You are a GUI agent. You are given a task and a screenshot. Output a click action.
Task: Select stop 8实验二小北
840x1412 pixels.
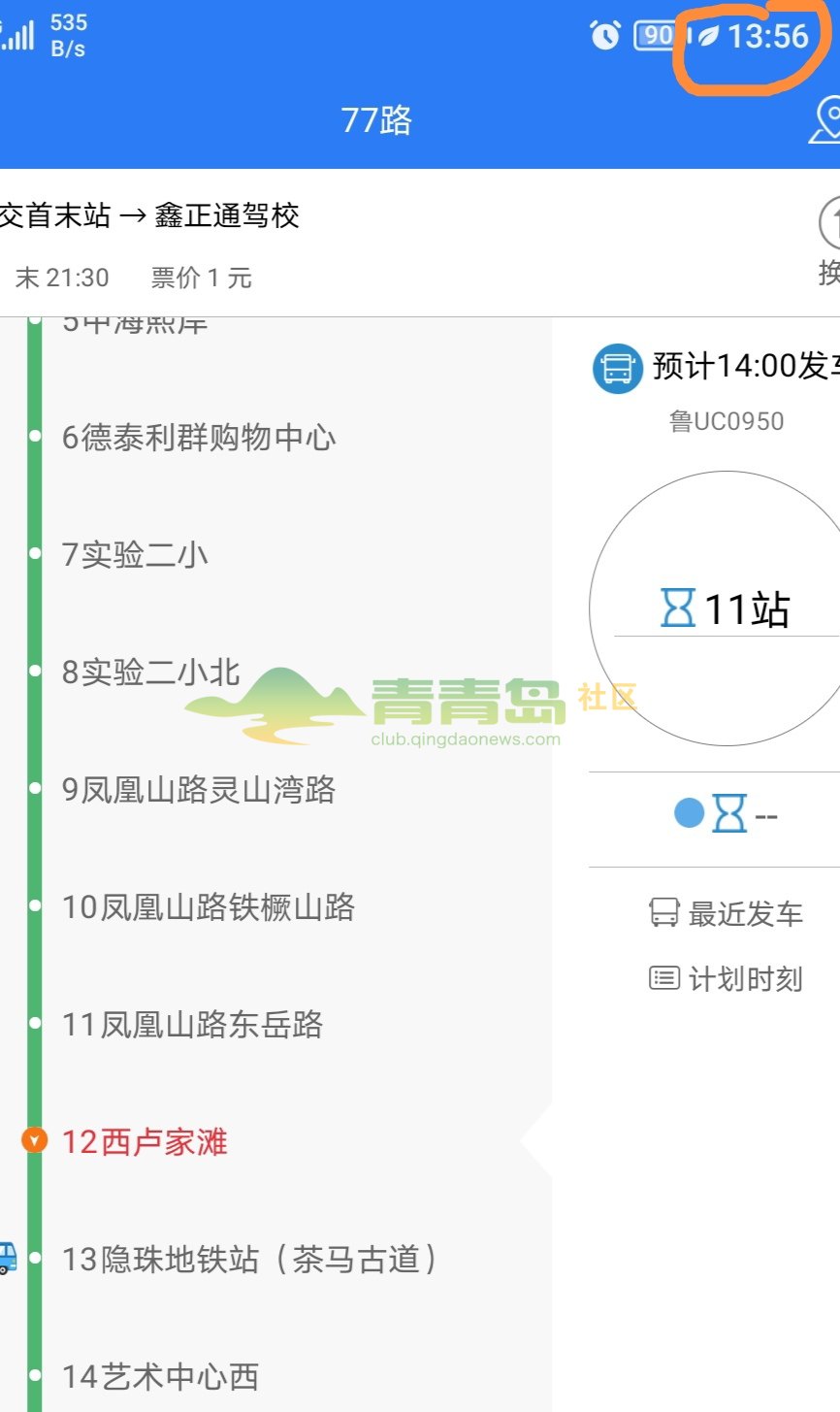click(x=150, y=673)
